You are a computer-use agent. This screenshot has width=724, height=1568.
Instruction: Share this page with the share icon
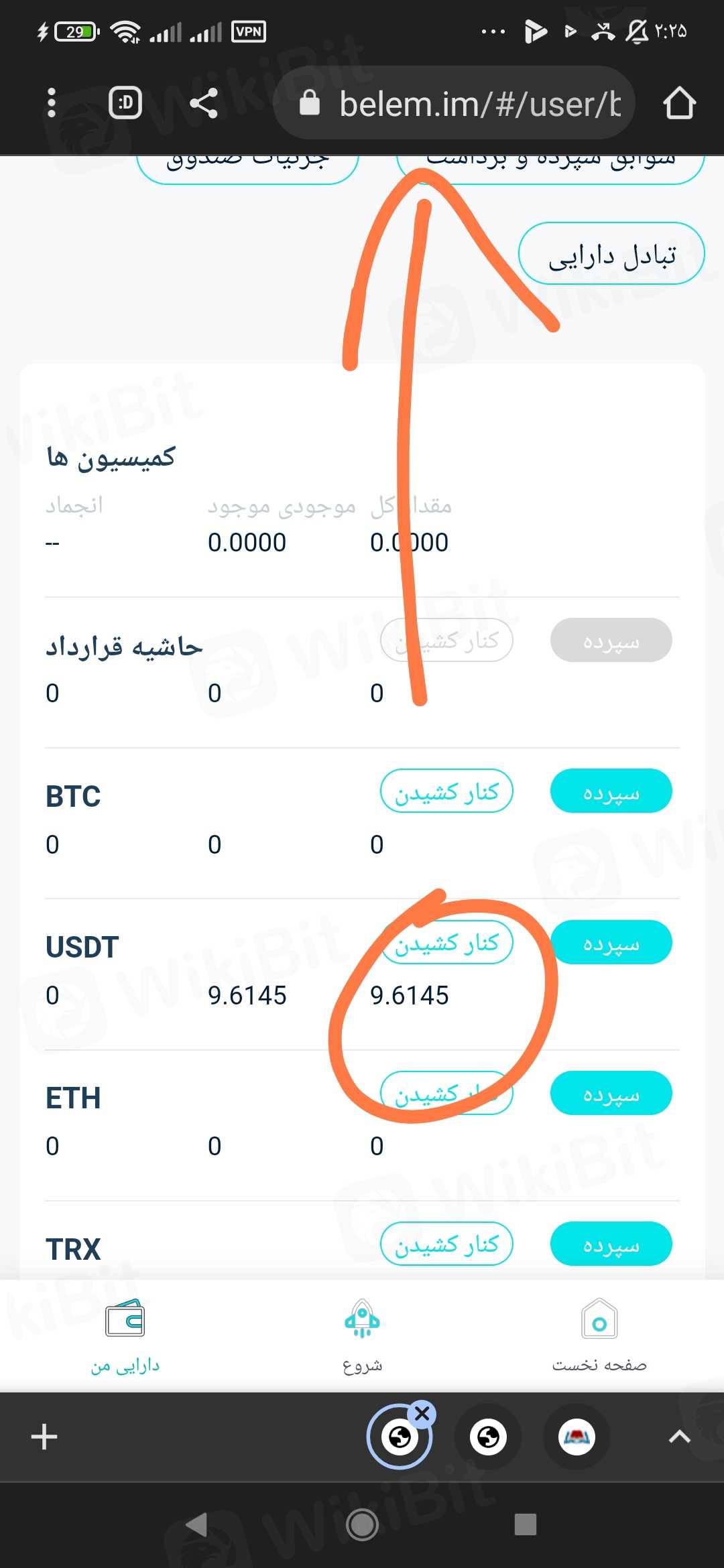[204, 103]
